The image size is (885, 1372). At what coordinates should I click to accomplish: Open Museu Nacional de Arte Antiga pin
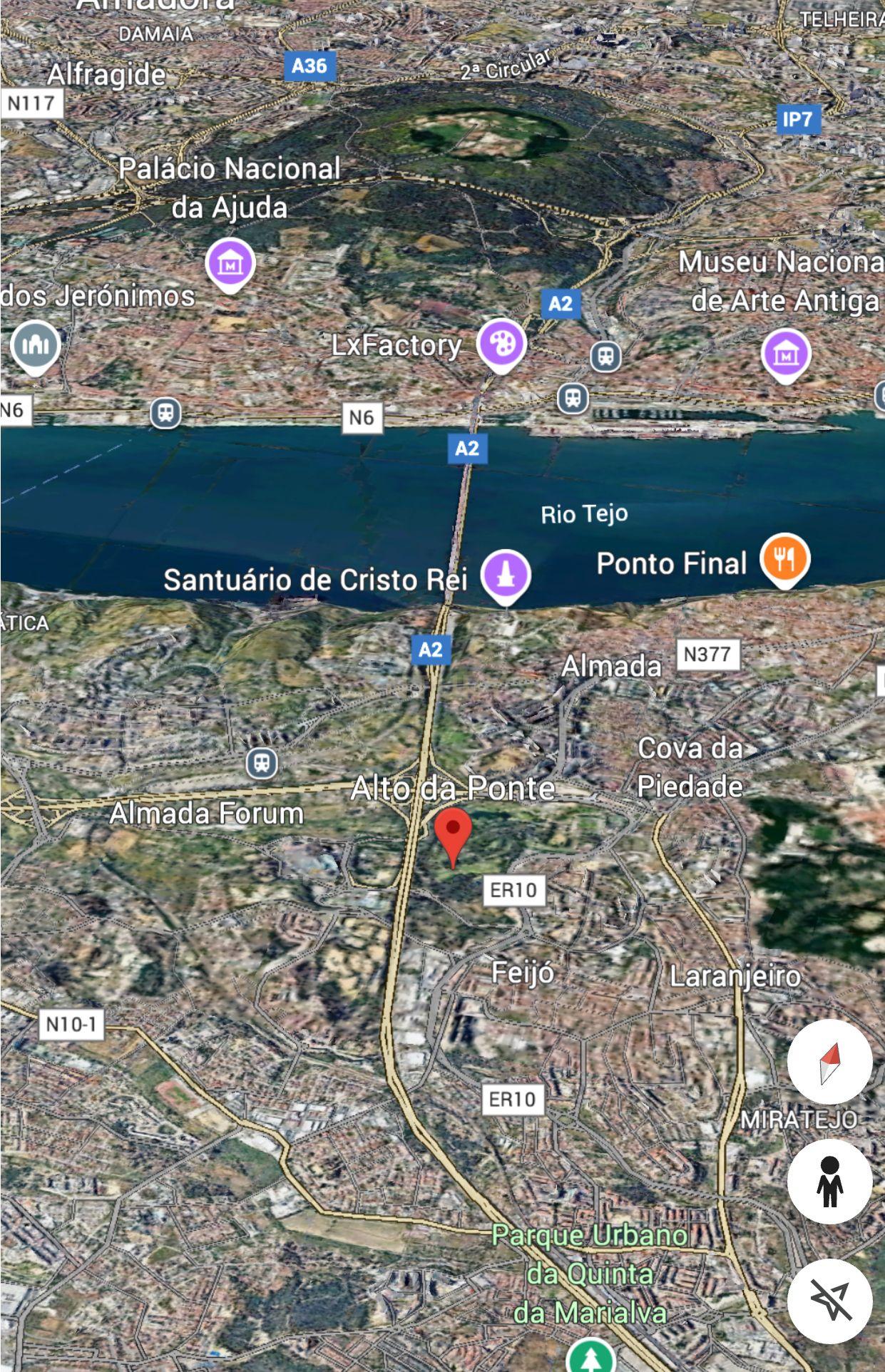click(785, 354)
